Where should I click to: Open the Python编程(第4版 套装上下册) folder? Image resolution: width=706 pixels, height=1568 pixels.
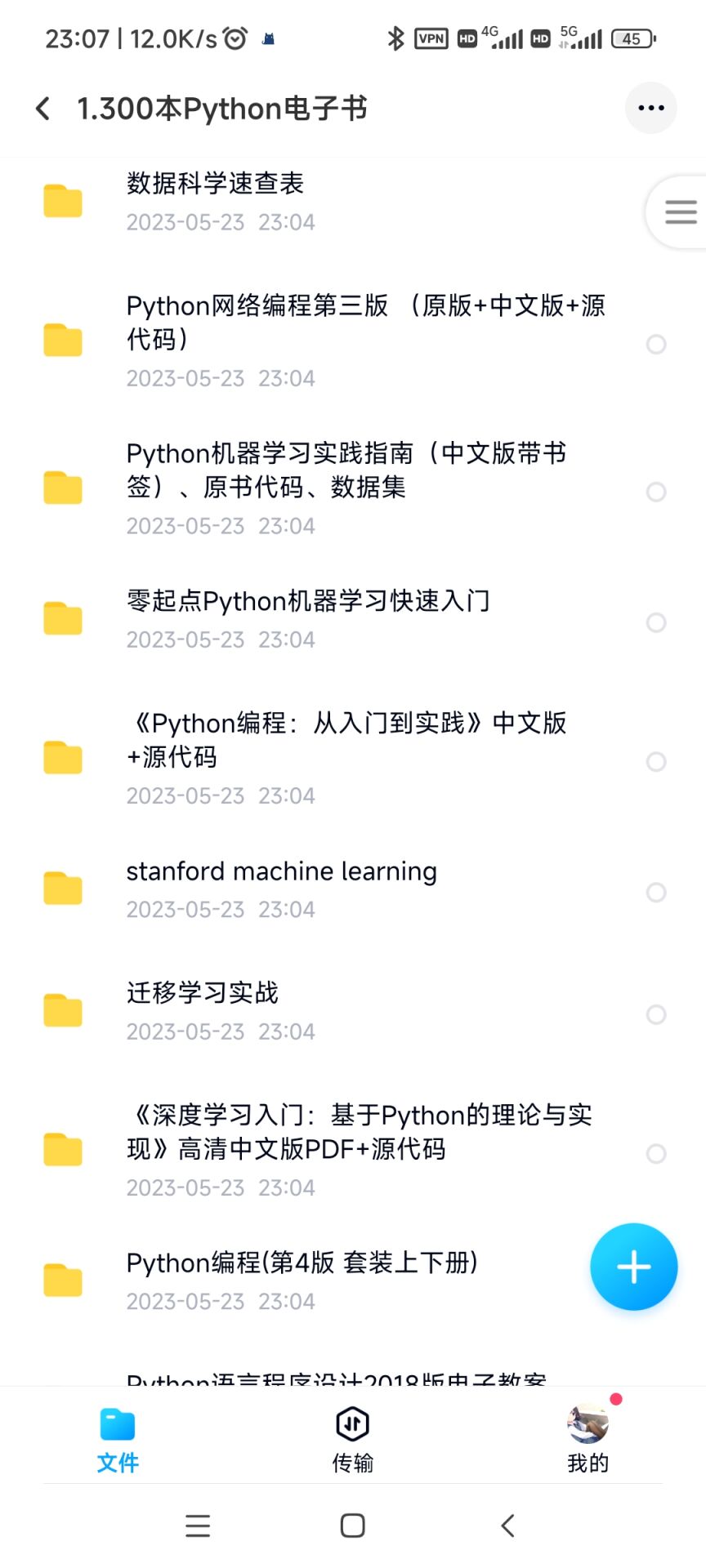tap(302, 1280)
